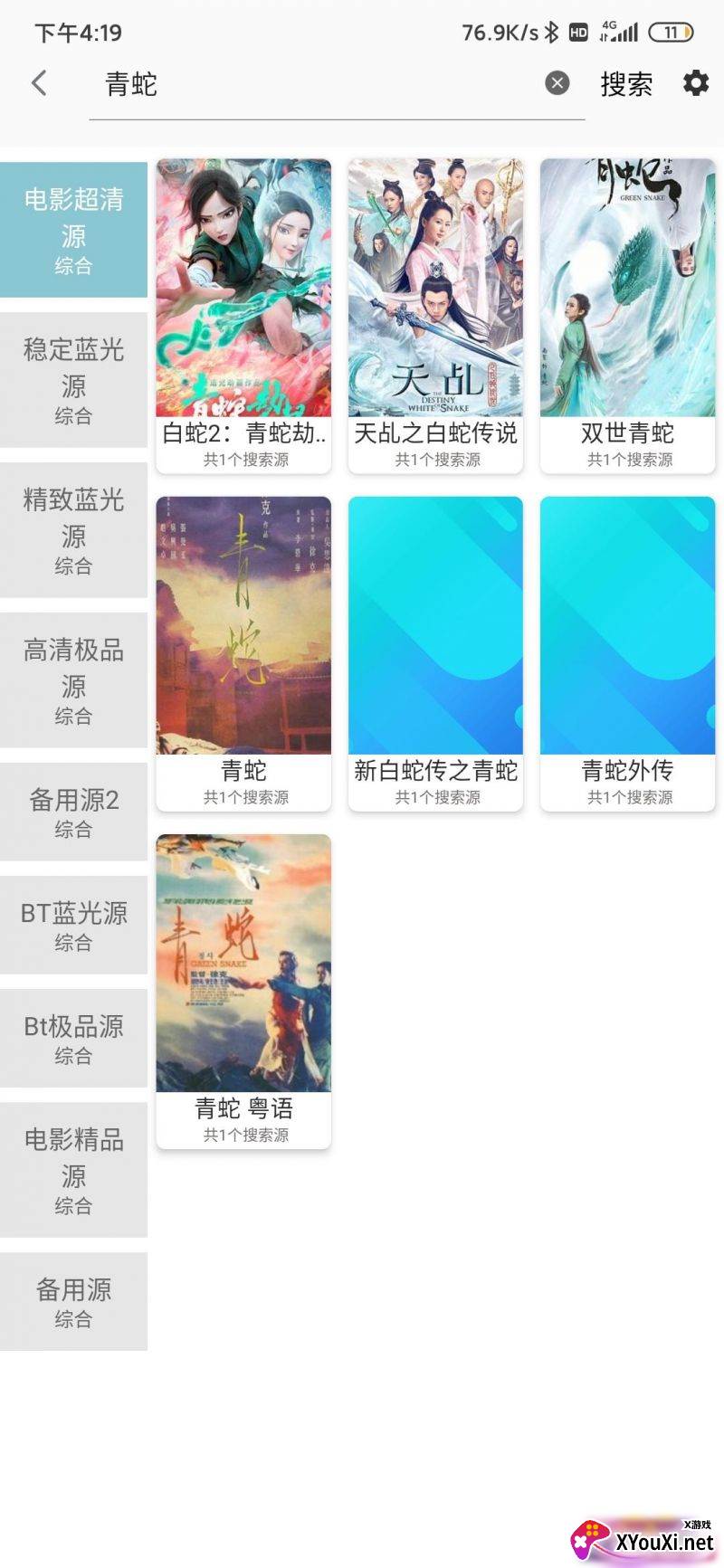
Task: Select the 电影超清源 source tab
Action: tap(73, 230)
